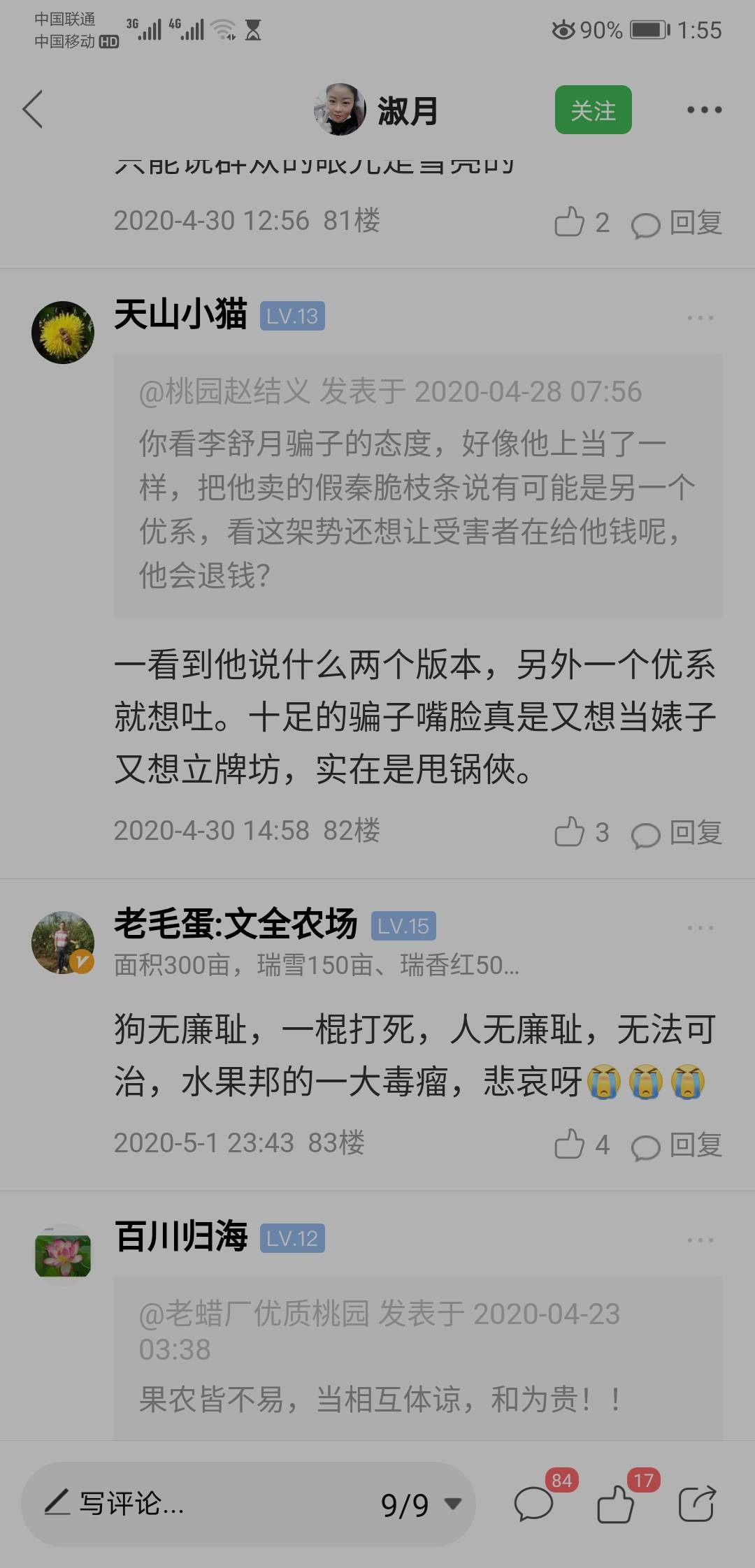Share this post using the share icon

coord(697,1503)
